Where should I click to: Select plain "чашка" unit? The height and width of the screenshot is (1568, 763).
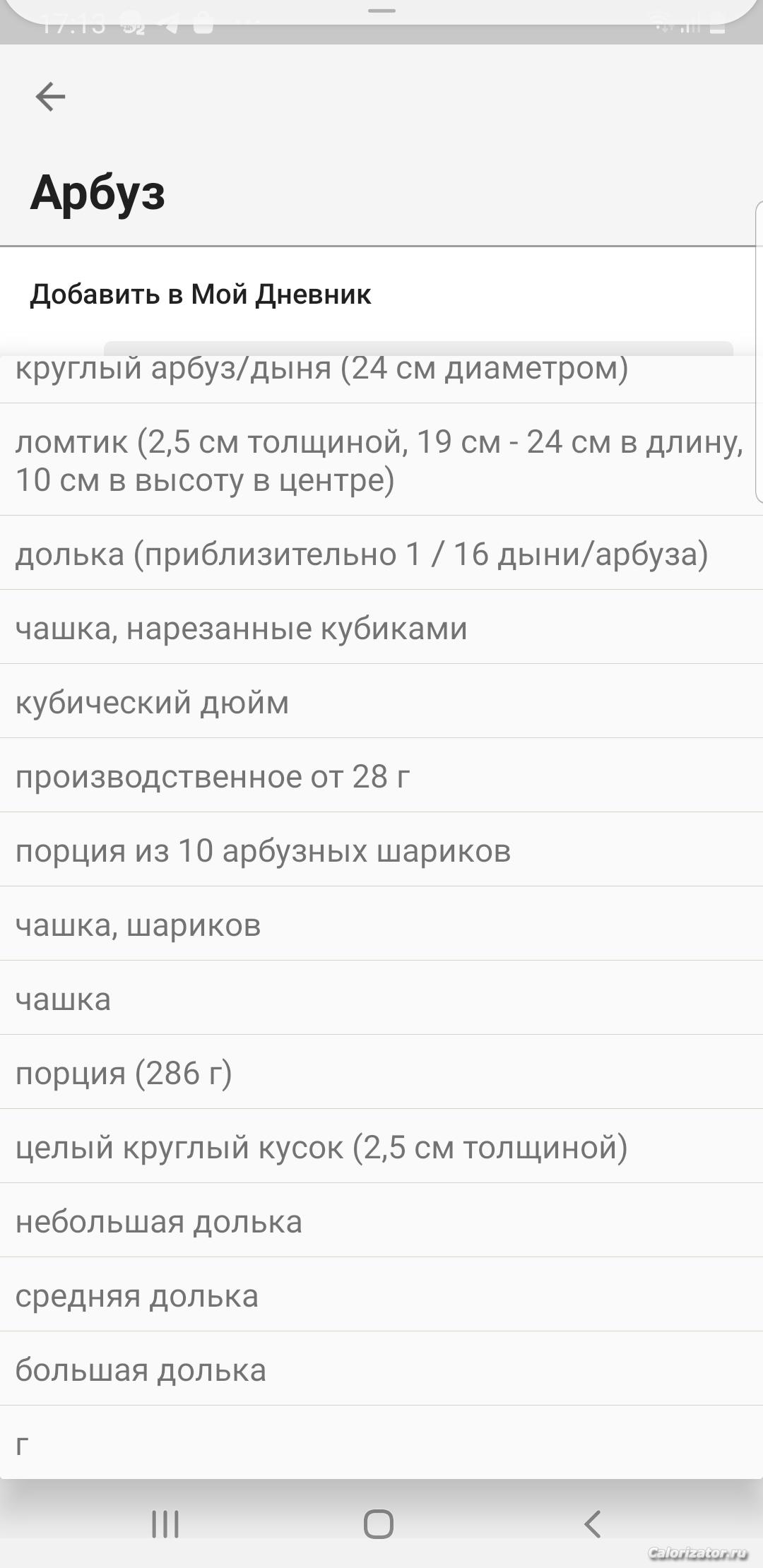click(x=381, y=998)
